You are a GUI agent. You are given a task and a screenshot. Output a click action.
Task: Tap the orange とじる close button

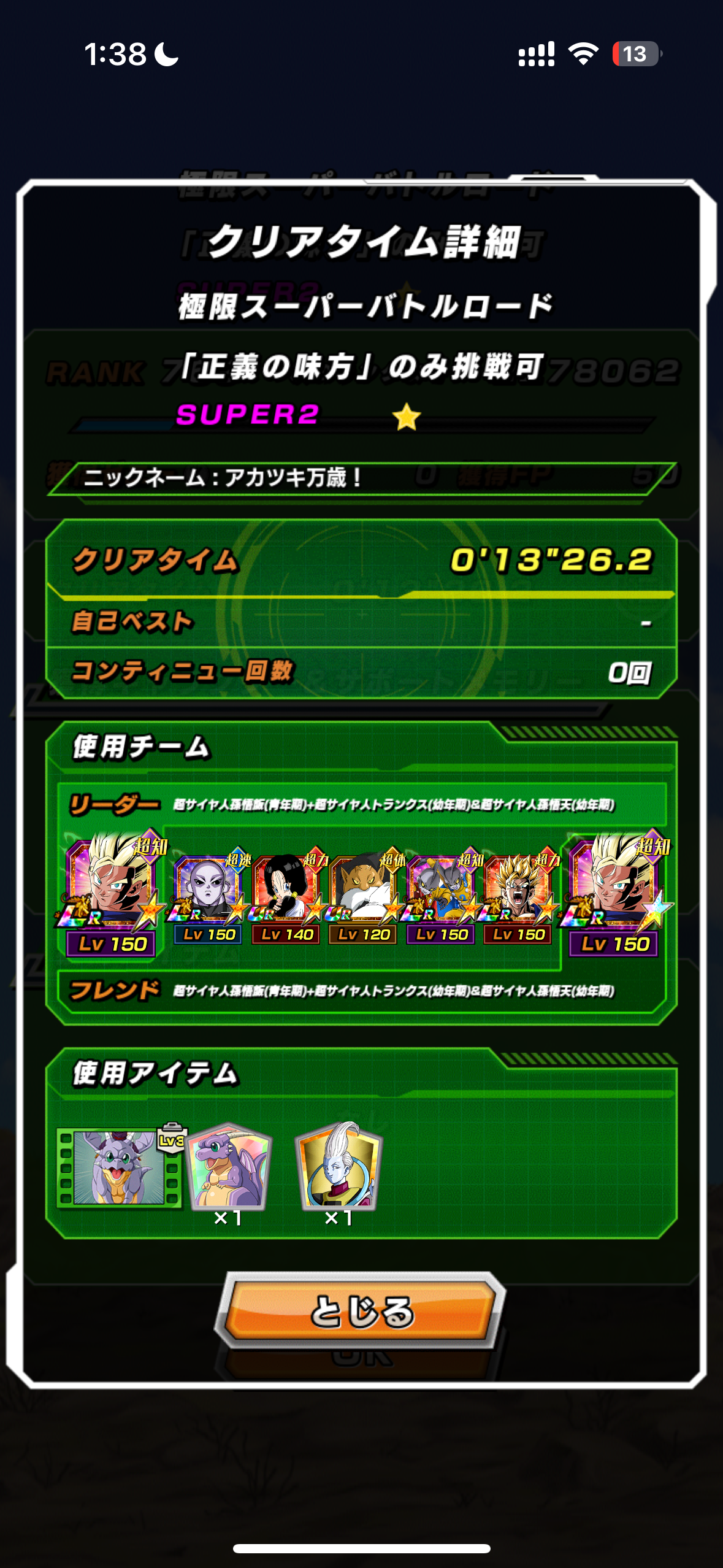361,1311
